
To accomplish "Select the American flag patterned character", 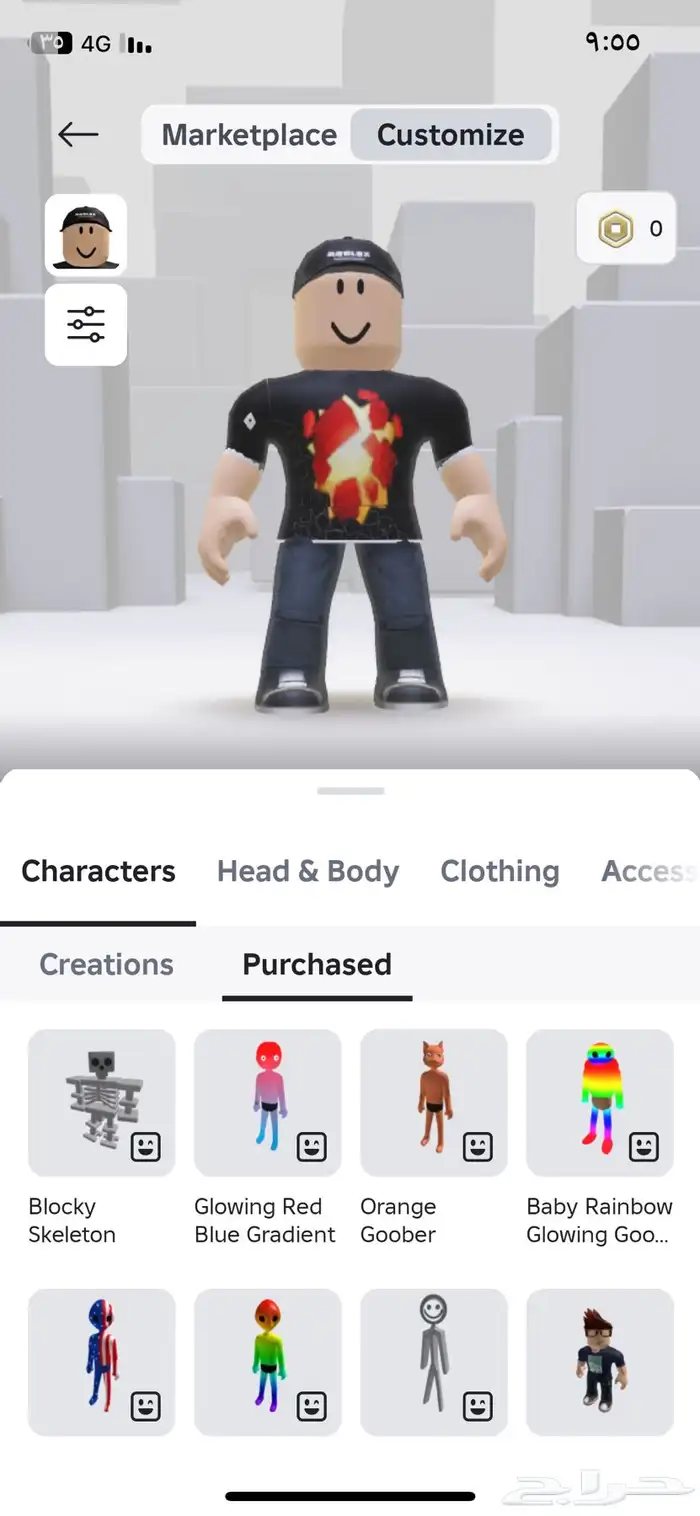I will click(102, 1361).
